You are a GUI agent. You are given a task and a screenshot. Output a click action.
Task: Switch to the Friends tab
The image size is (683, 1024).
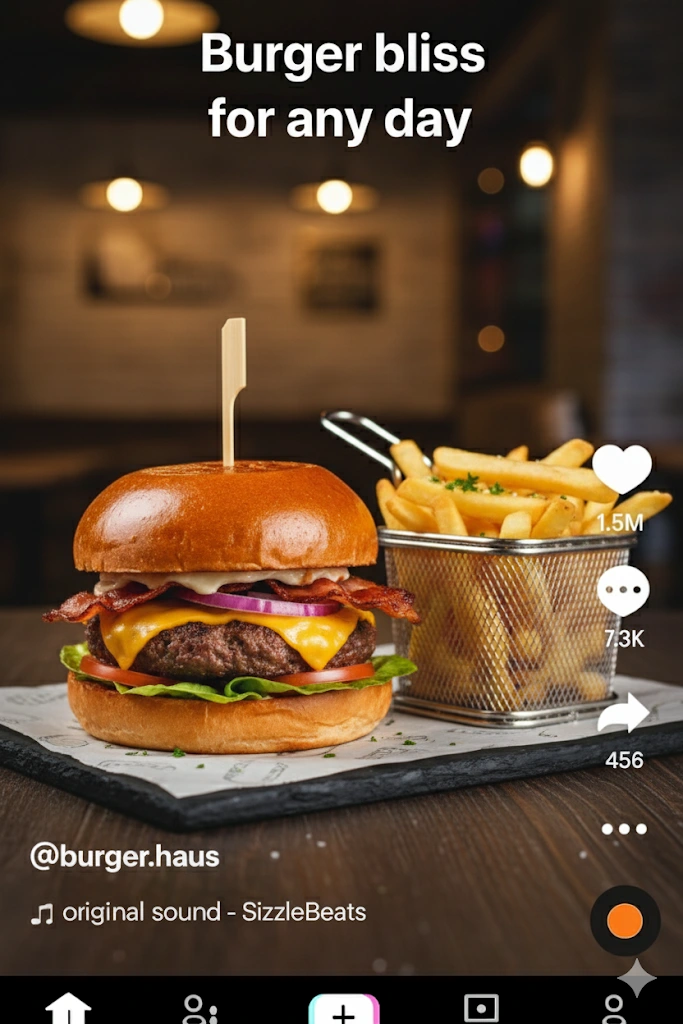point(200,1010)
